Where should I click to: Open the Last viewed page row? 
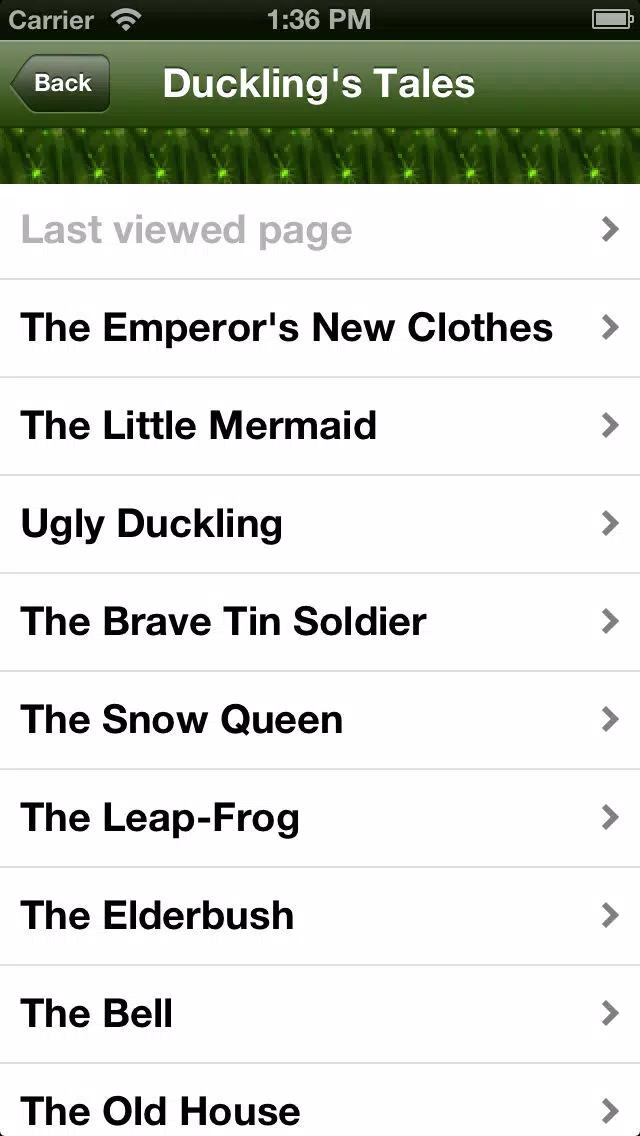coord(320,230)
